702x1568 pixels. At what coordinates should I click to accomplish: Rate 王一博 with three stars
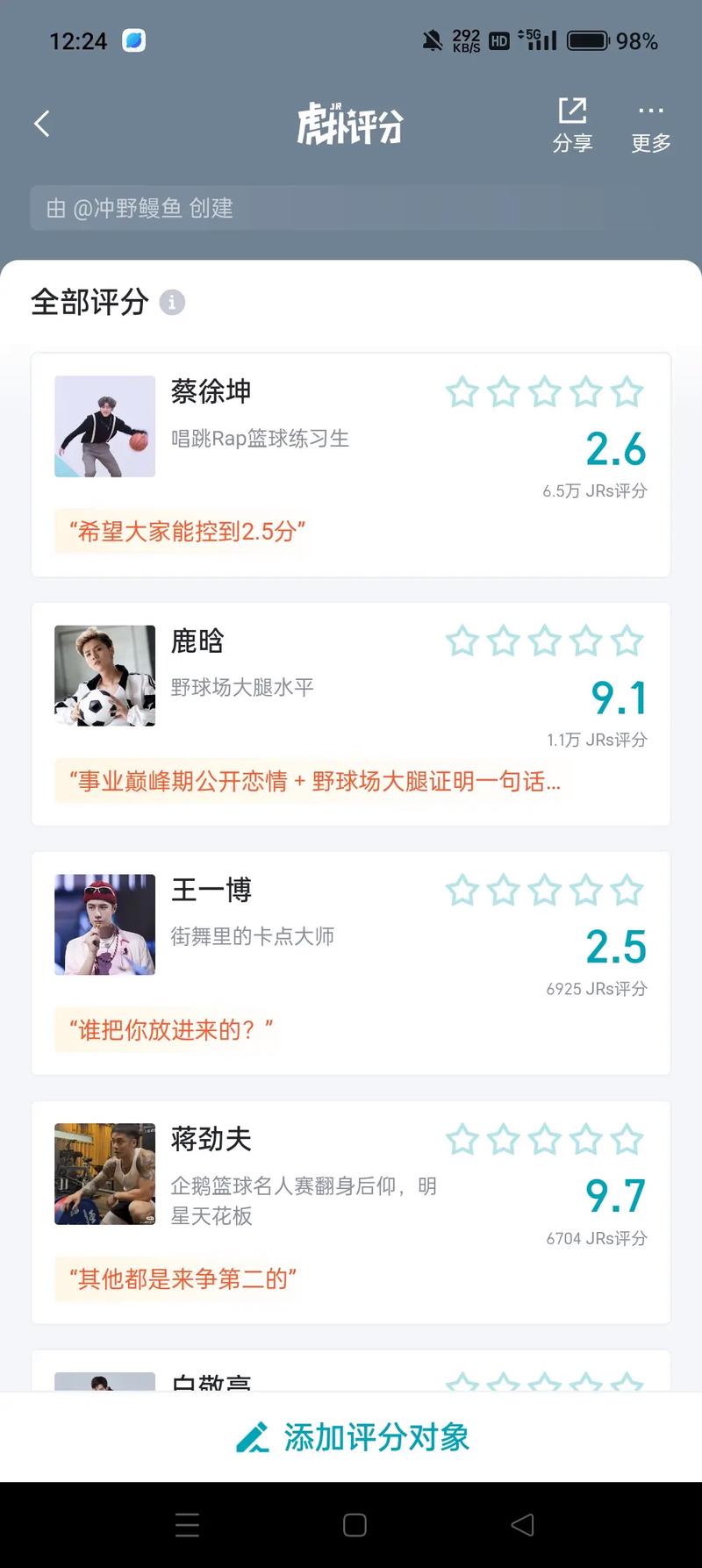coord(545,890)
